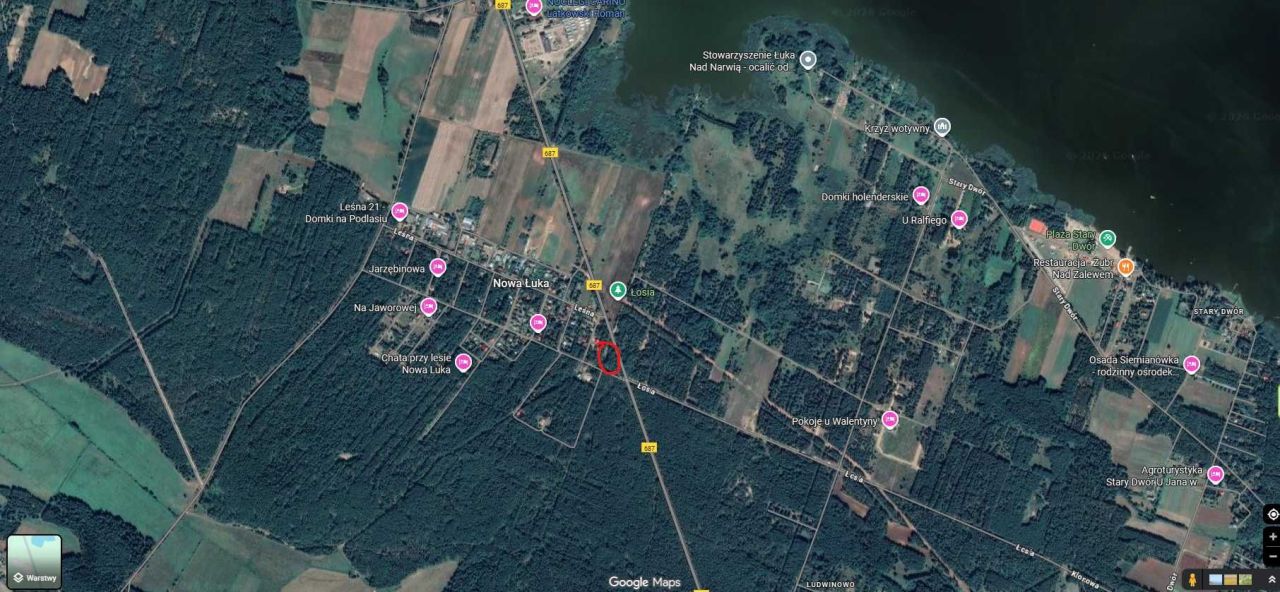Tap the Krzyż wotywny landmark marker
Viewport: 1280px width, 592px height.
(x=941, y=127)
